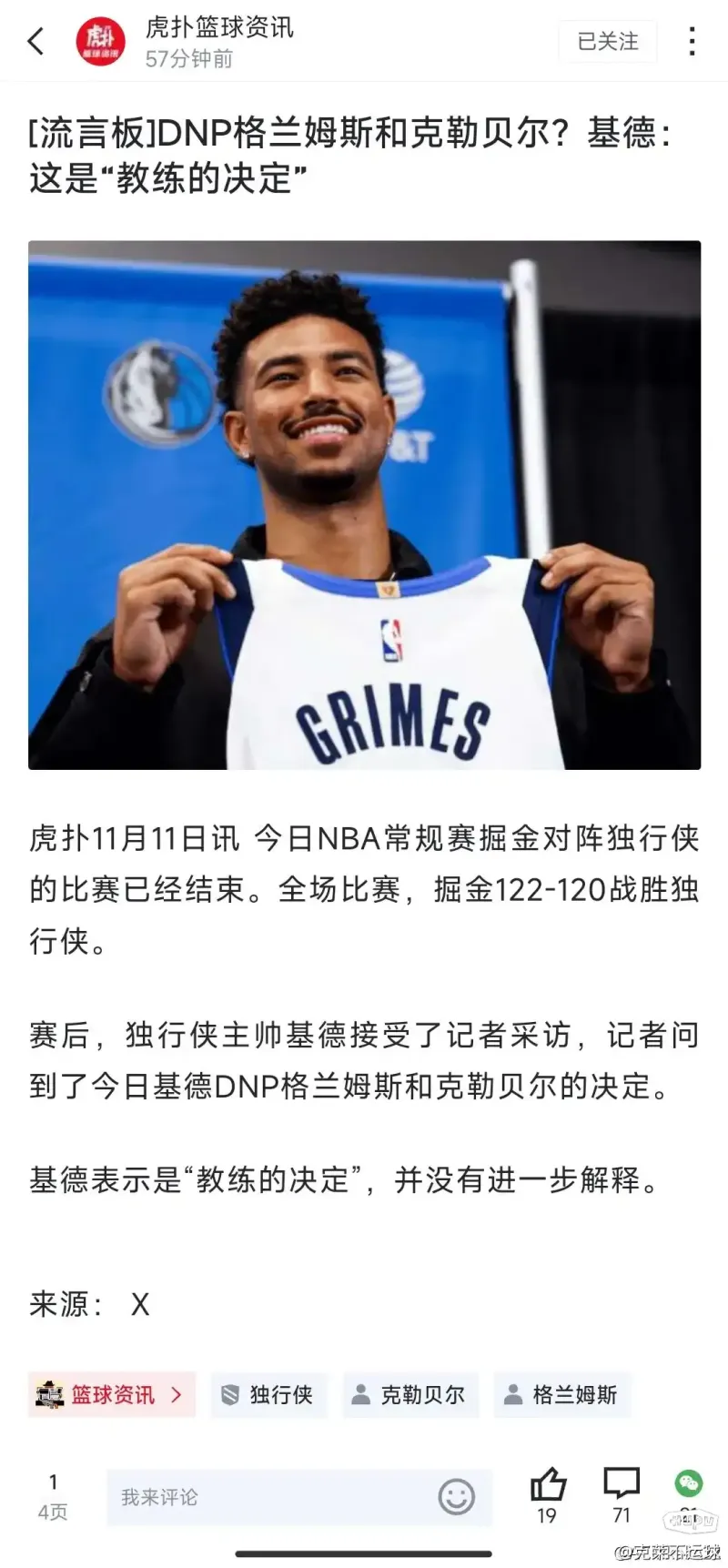The height and width of the screenshot is (1568, 728).
Task: Open the three-dot overflow menu
Action: click(x=693, y=41)
